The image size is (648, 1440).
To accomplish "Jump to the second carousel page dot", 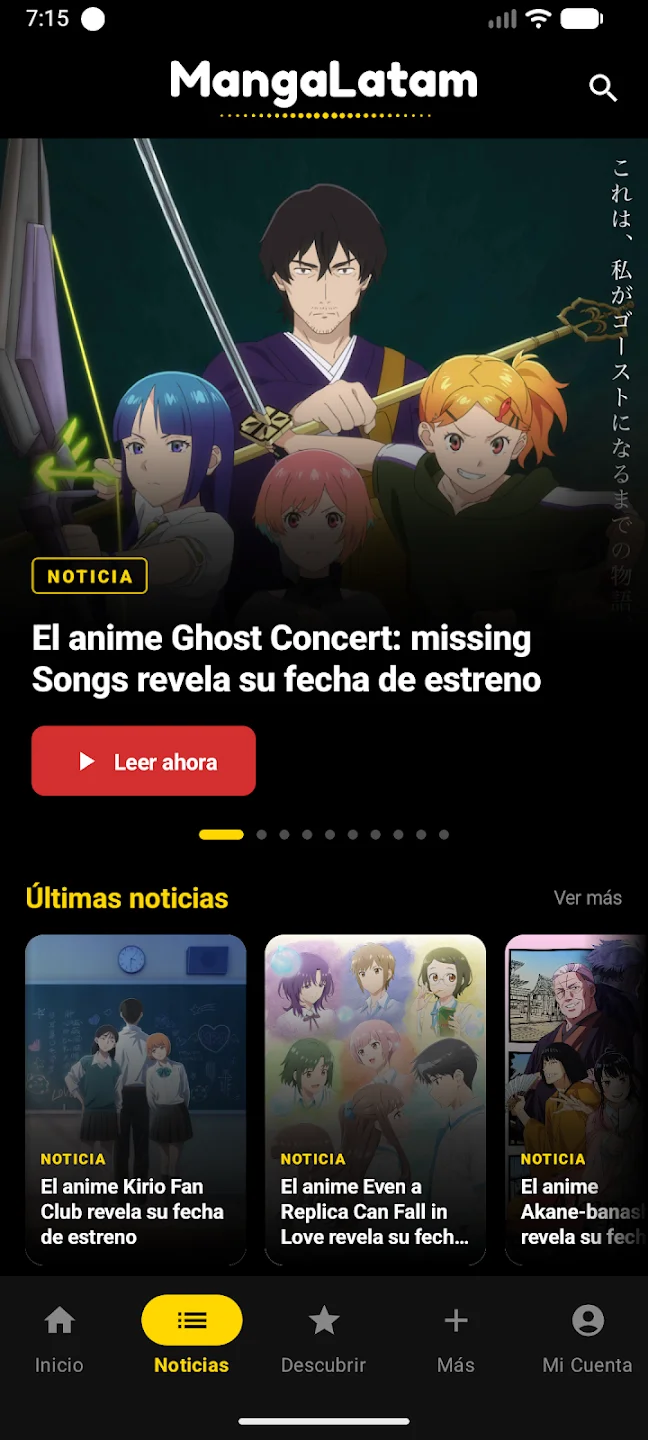I will click(x=262, y=834).
